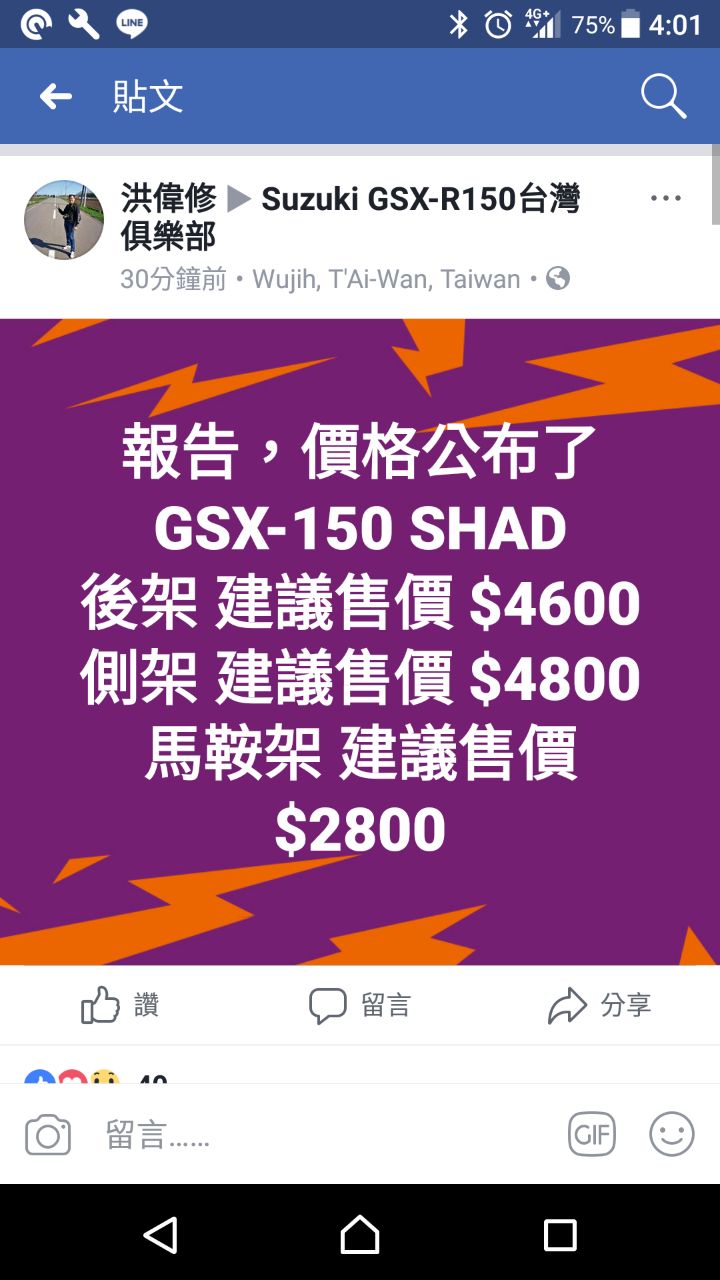Open the emoji sticker picker
720x1280 pixels.
pyautogui.click(x=672, y=1135)
